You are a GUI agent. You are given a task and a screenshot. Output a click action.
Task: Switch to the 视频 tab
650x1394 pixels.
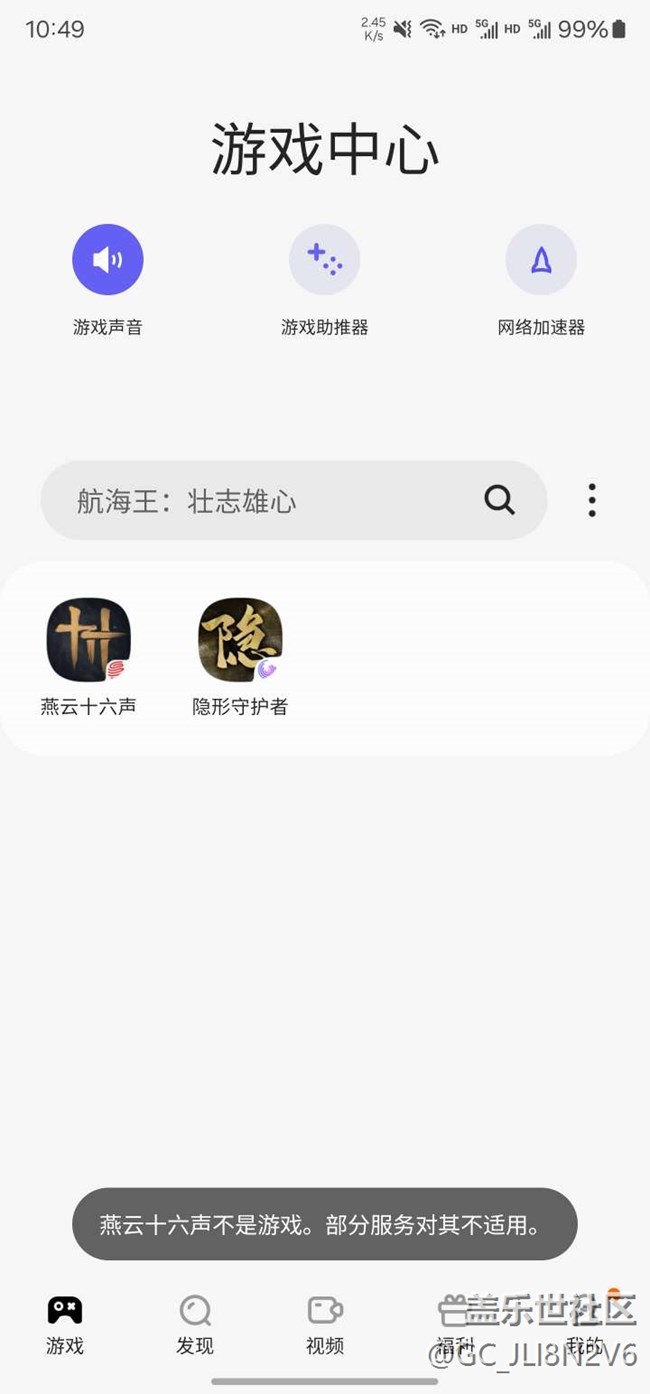point(325,1325)
